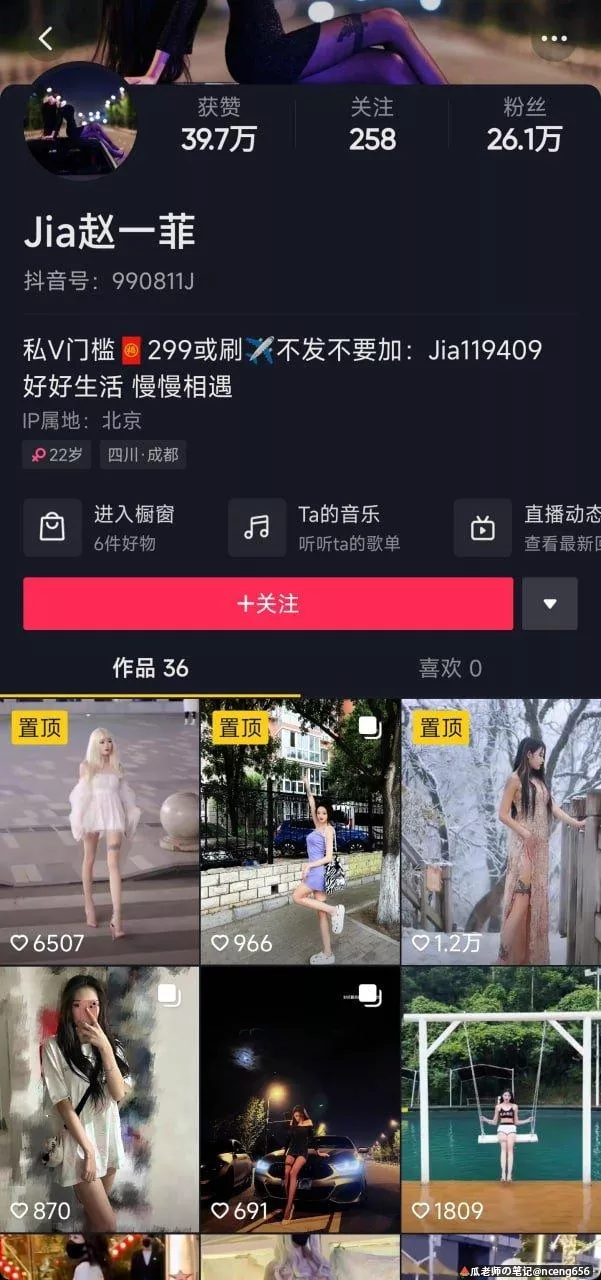Open the post with 870 likes

pos(99,1098)
